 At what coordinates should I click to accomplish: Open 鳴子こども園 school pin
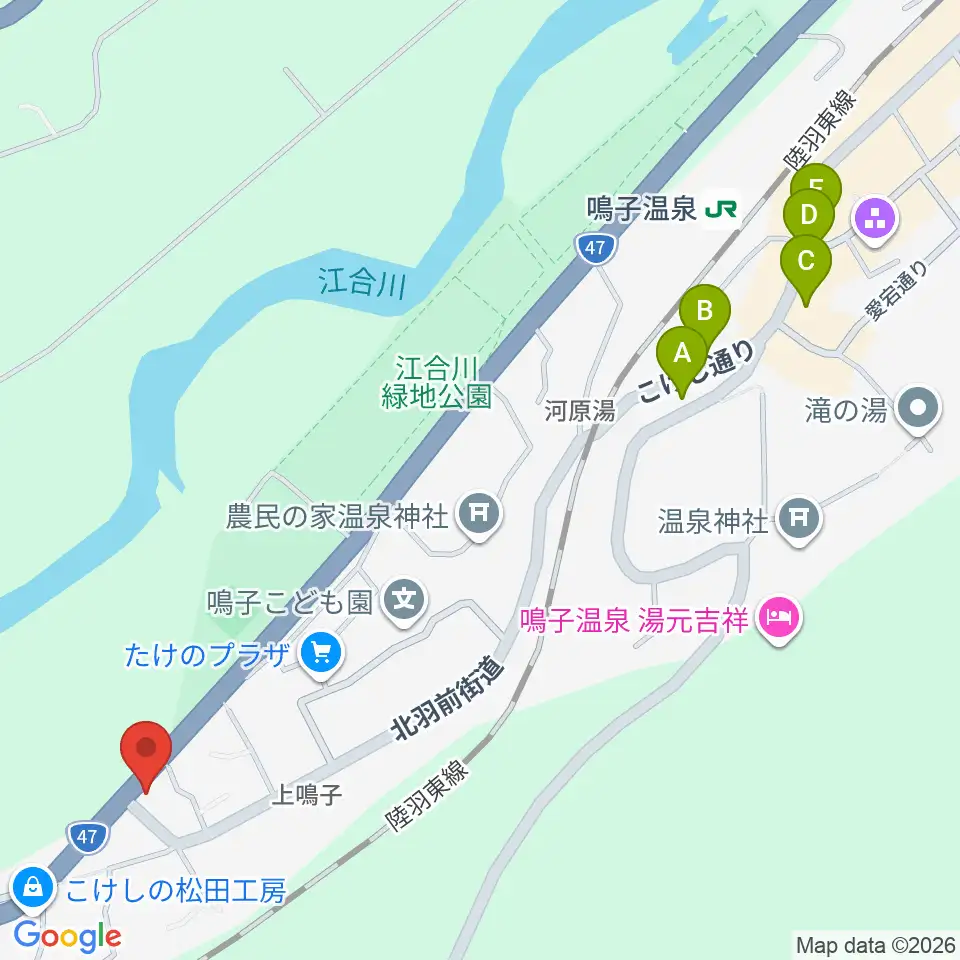click(403, 603)
